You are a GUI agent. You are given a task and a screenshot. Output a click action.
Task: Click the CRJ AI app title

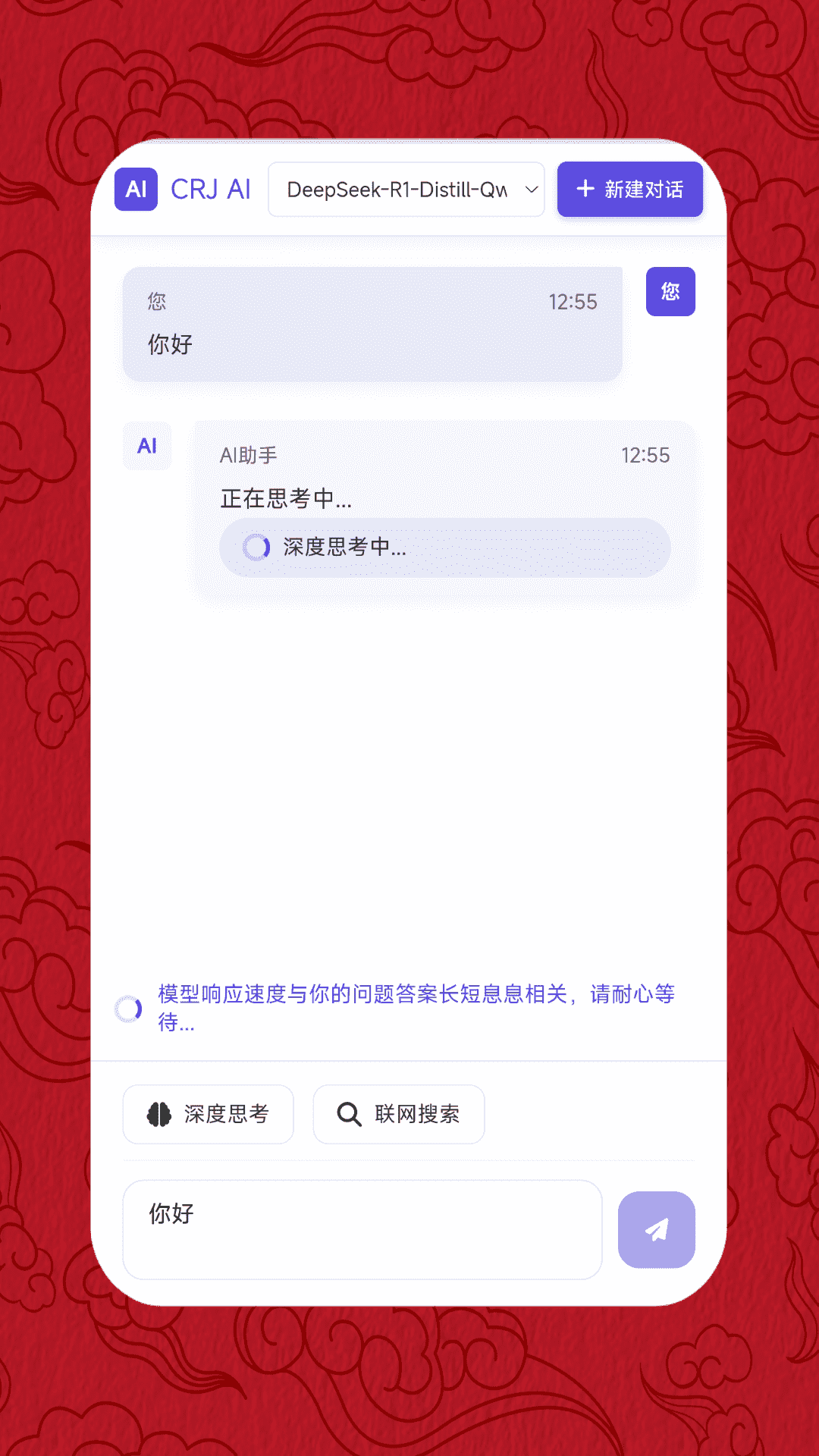[x=209, y=190]
